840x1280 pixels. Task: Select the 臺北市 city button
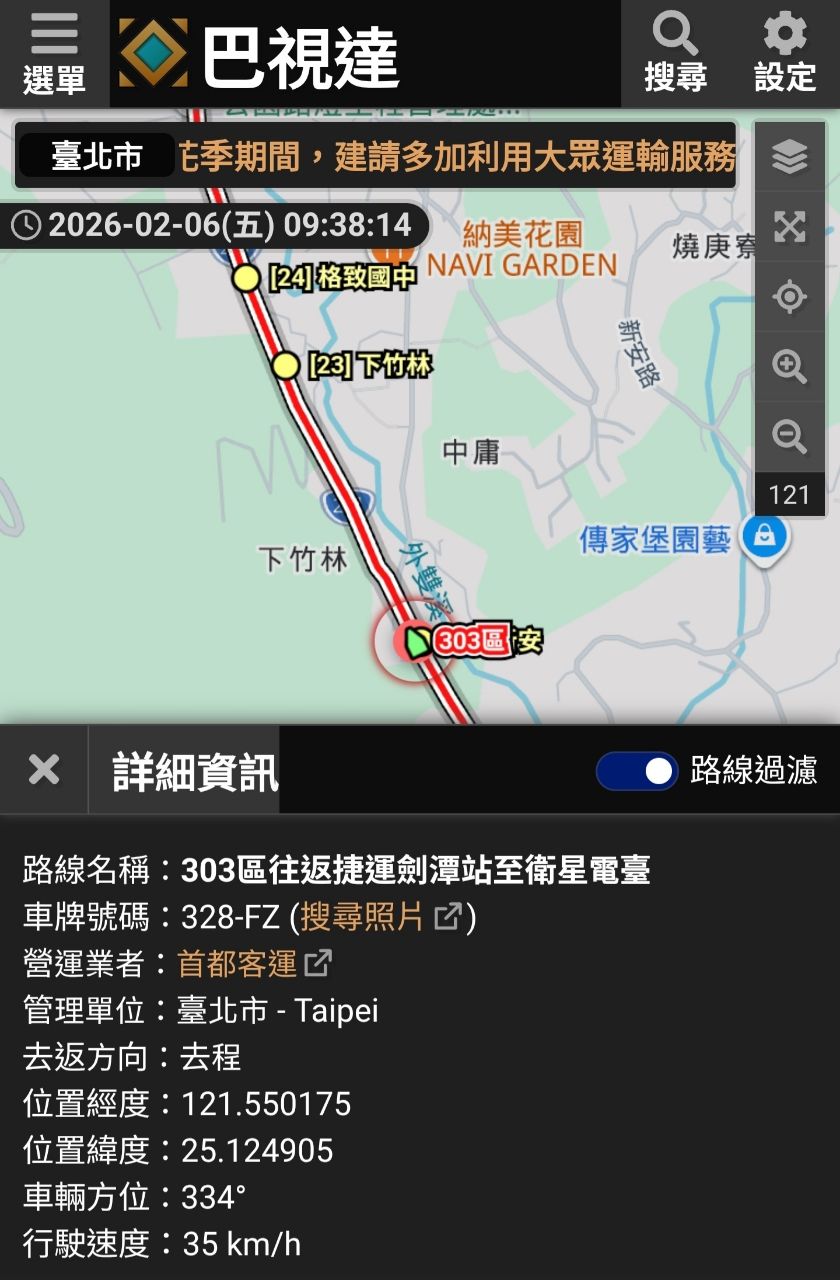(97, 156)
